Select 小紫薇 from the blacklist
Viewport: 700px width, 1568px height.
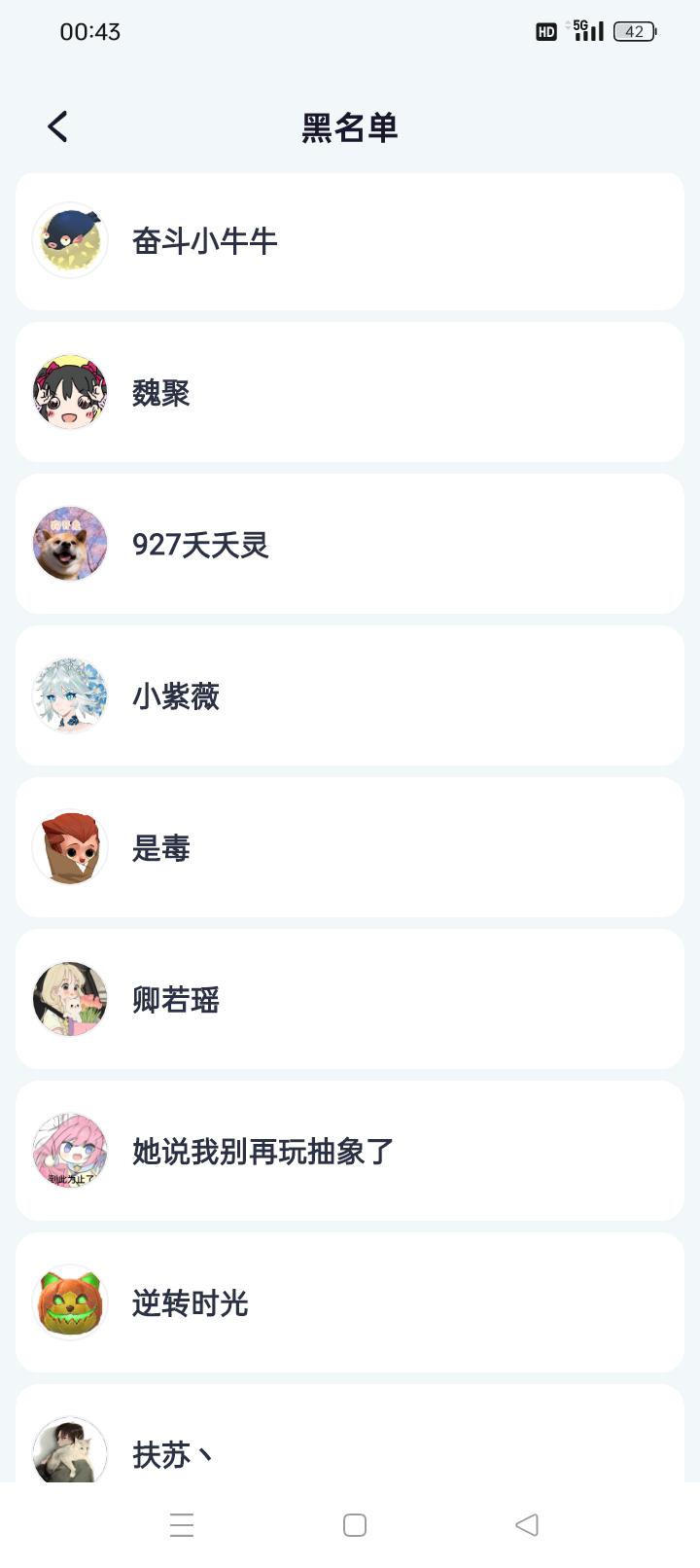coord(350,695)
